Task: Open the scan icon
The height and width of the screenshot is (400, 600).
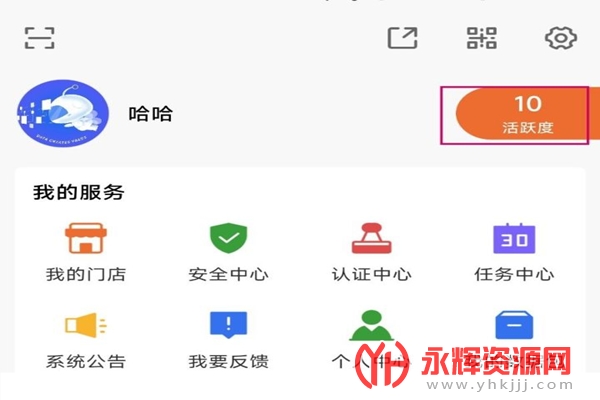Action: point(39,38)
